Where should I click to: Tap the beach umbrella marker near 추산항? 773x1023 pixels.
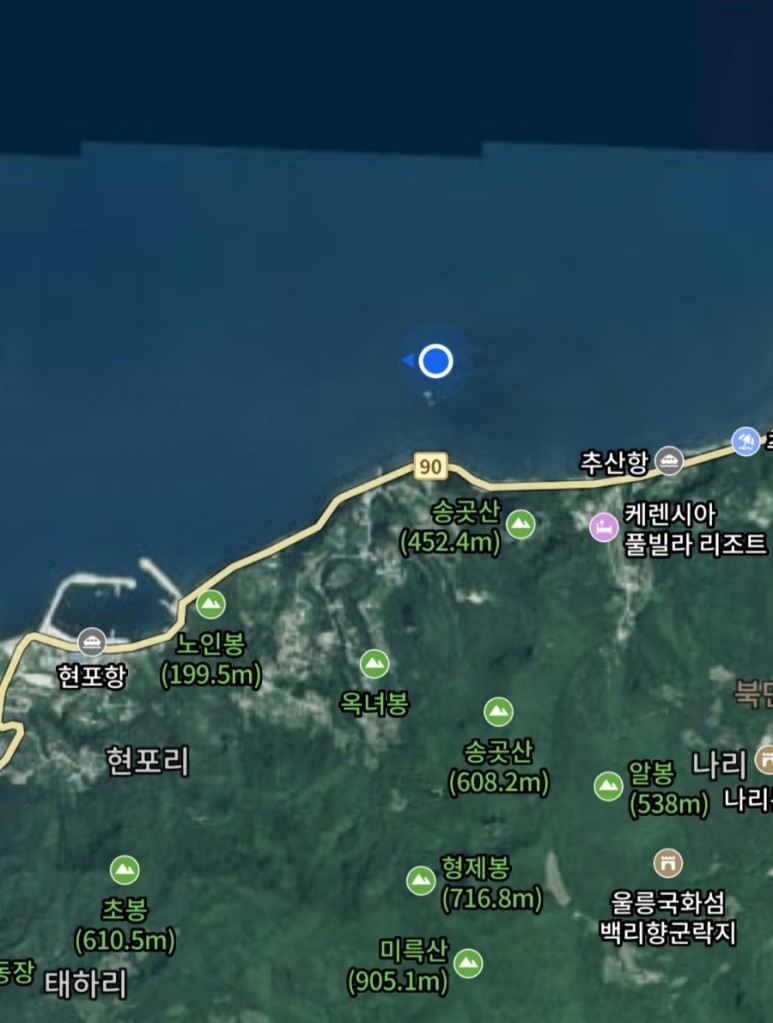(x=745, y=441)
